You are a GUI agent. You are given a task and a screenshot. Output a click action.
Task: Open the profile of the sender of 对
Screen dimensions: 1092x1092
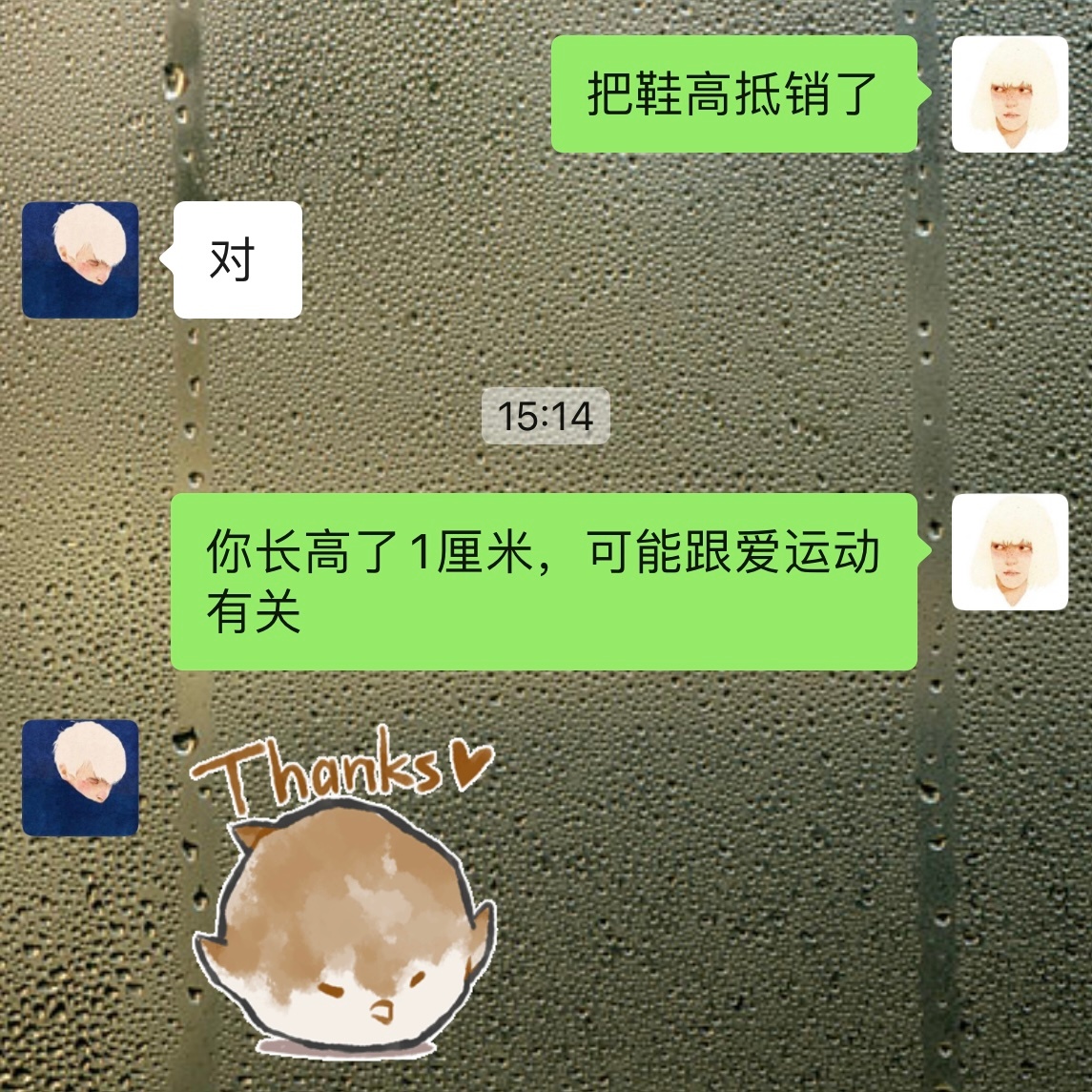pyautogui.click(x=80, y=259)
